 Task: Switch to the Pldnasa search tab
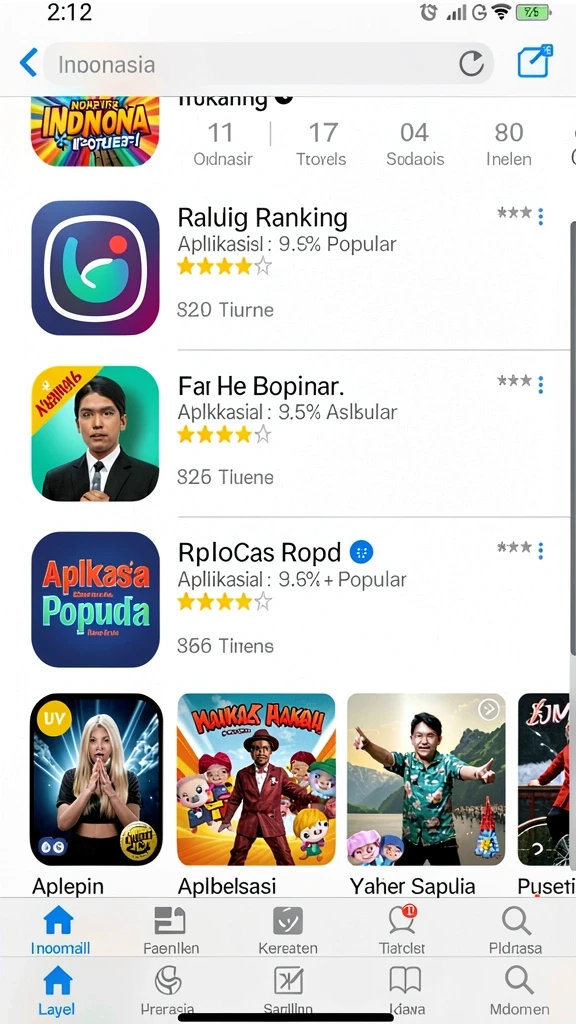pyautogui.click(x=516, y=930)
